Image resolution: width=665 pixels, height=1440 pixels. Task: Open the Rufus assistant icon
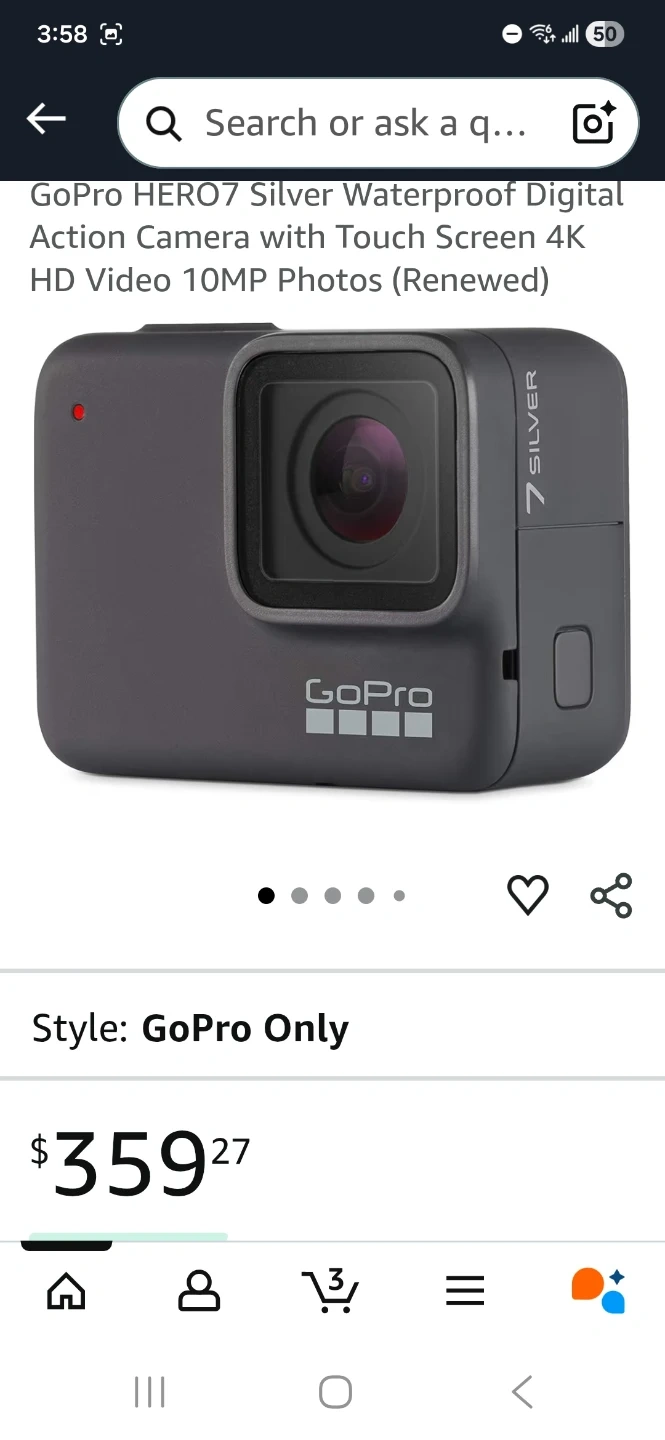598,1291
